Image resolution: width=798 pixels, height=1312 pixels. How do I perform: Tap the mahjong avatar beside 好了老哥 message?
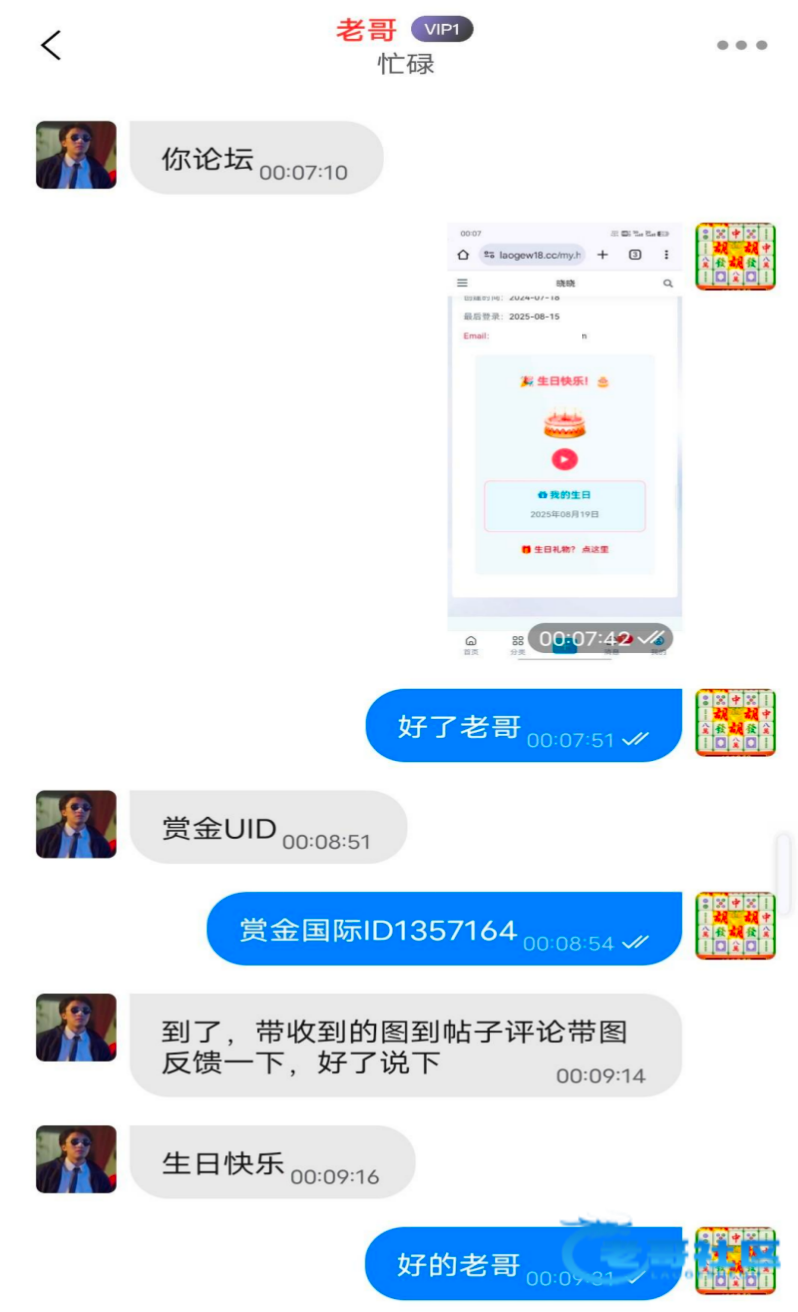click(x=735, y=723)
